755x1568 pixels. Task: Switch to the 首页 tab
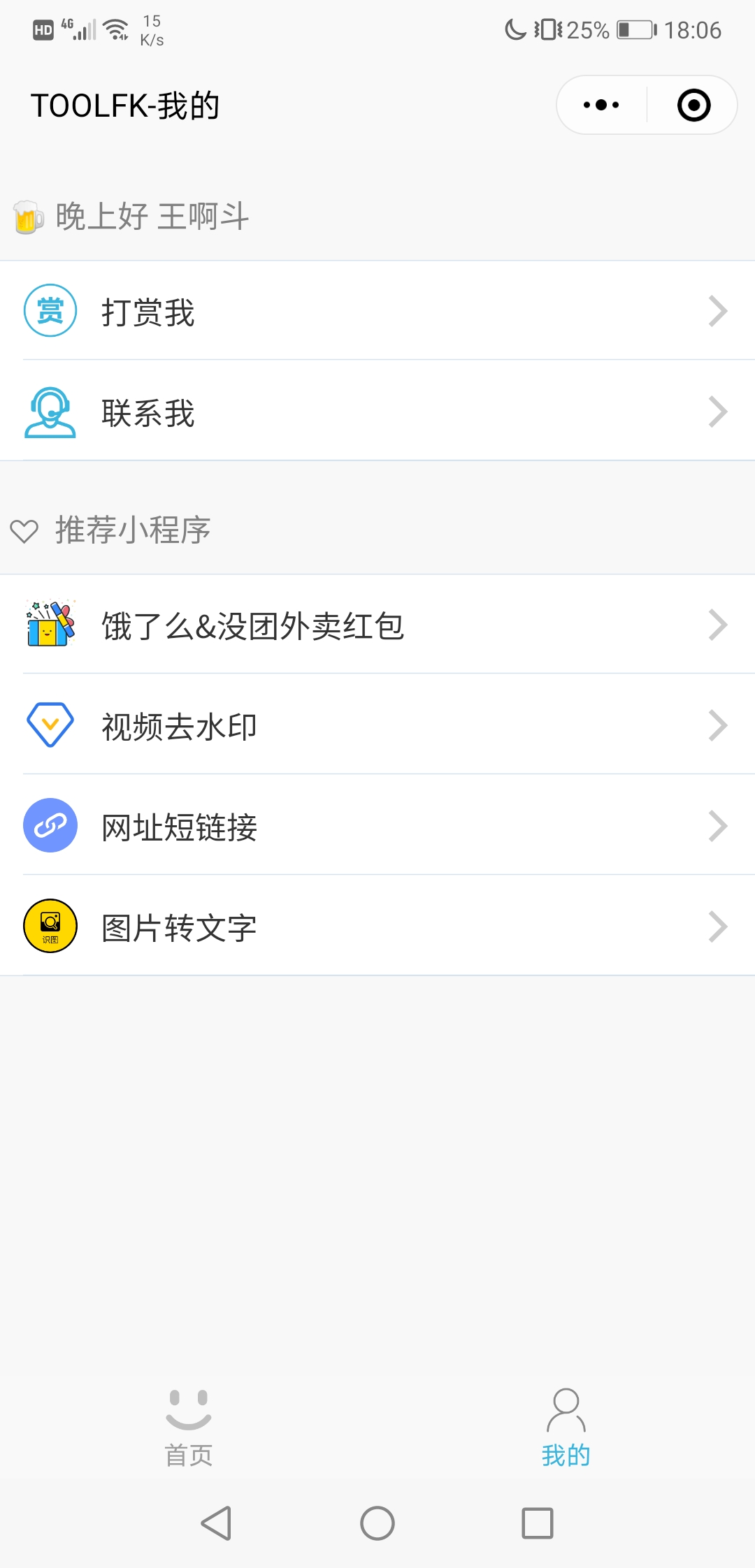click(x=189, y=1428)
